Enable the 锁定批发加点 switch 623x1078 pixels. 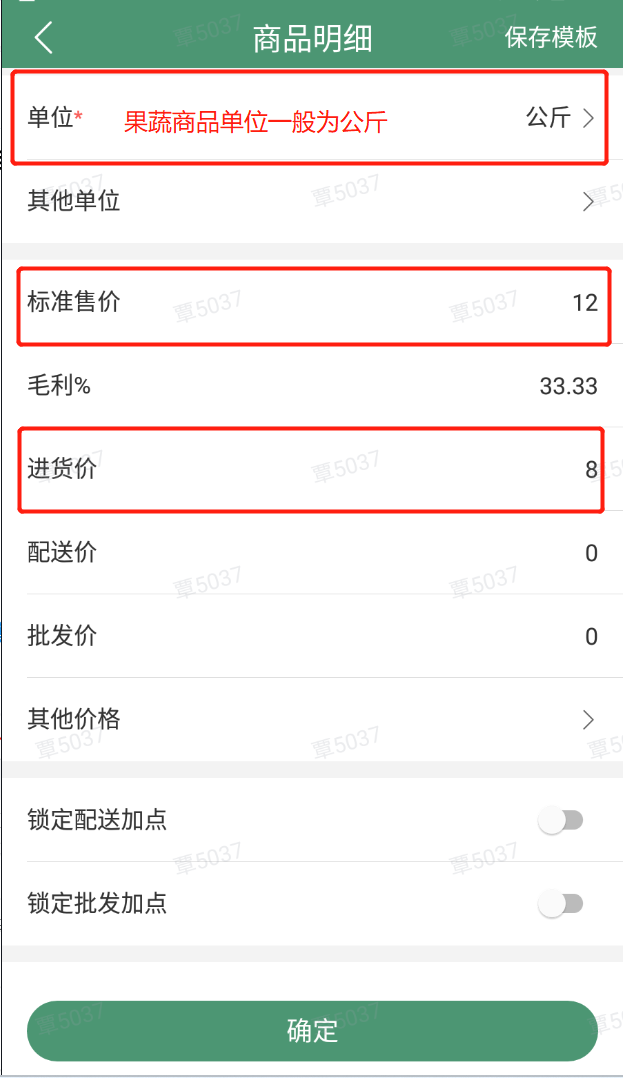[x=560, y=903]
